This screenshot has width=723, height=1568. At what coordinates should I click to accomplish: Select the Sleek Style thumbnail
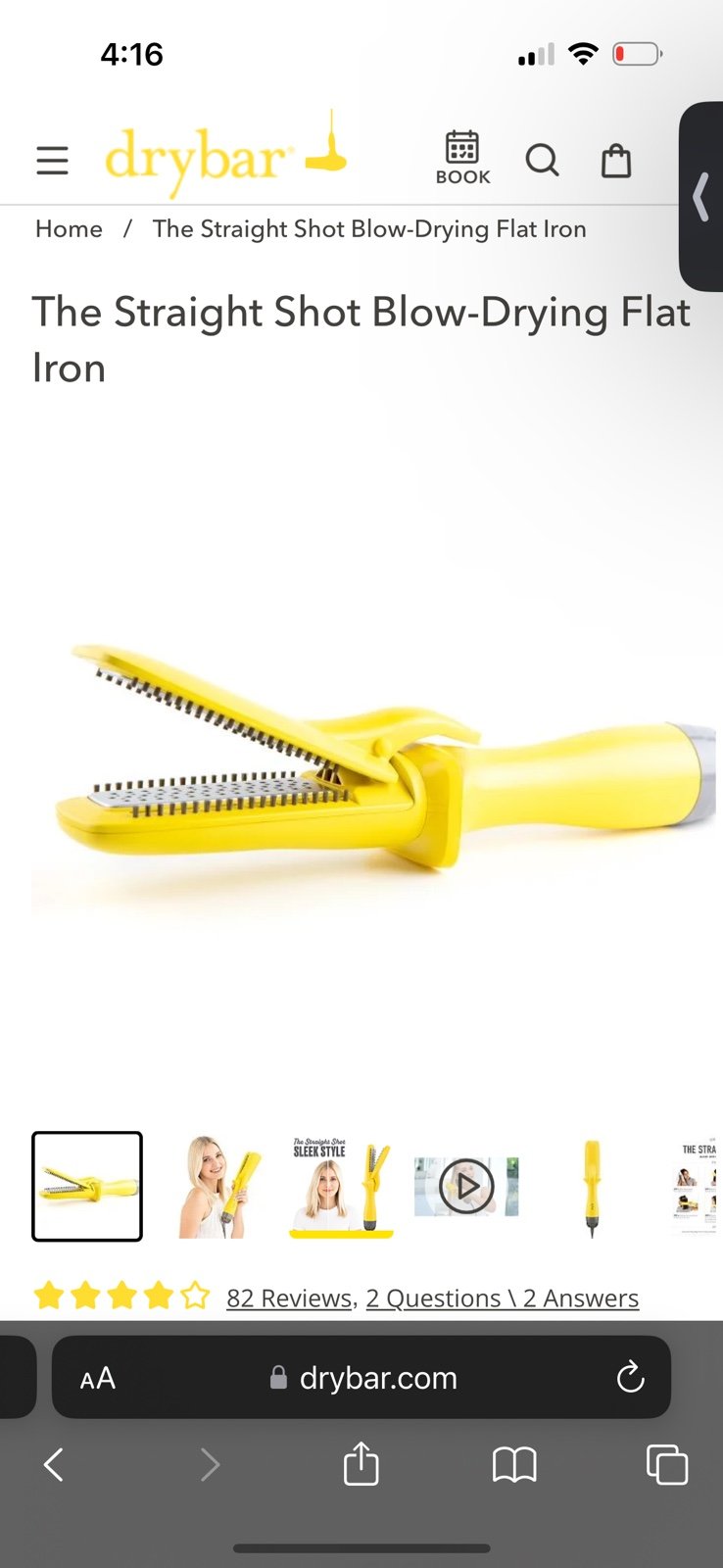(x=341, y=1186)
